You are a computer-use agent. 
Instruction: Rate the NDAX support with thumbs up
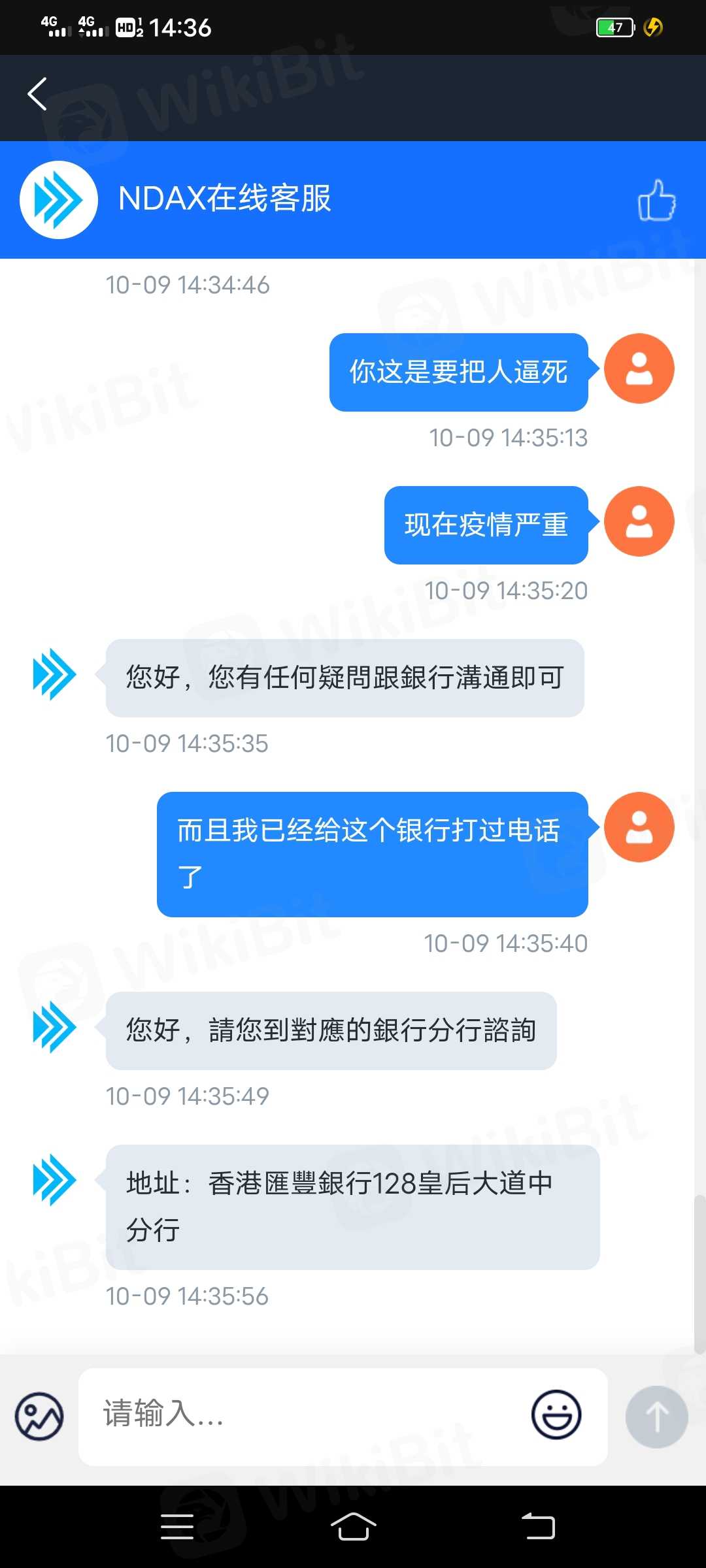click(x=656, y=201)
